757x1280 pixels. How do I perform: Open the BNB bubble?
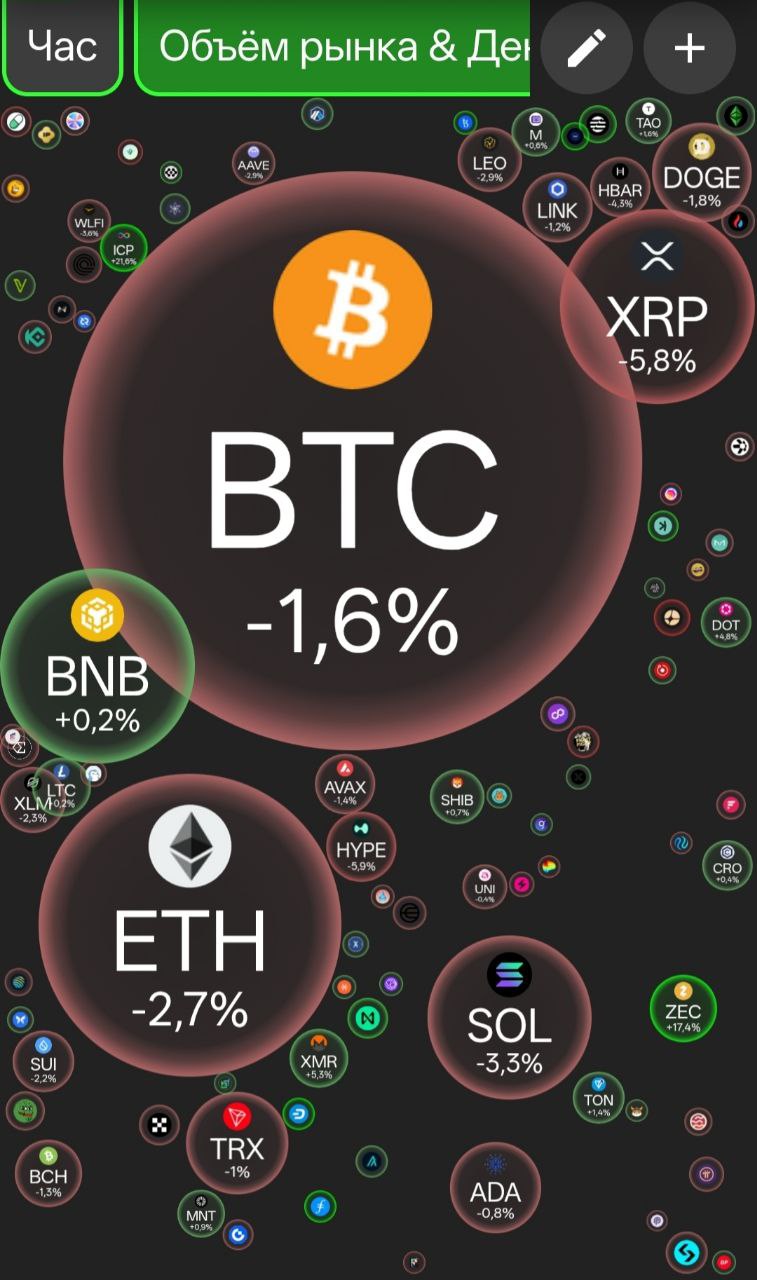(x=97, y=665)
